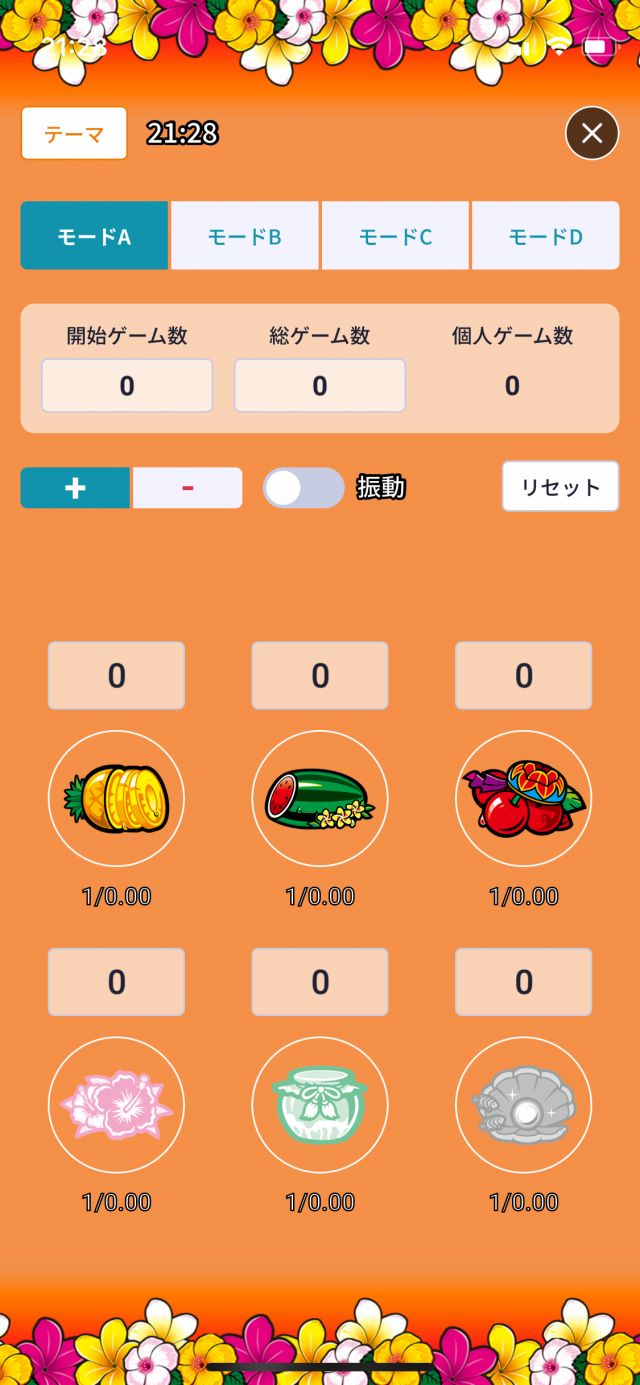Image resolution: width=640 pixels, height=1385 pixels.
Task: Count a pineapple symbol hit
Action: 116,798
